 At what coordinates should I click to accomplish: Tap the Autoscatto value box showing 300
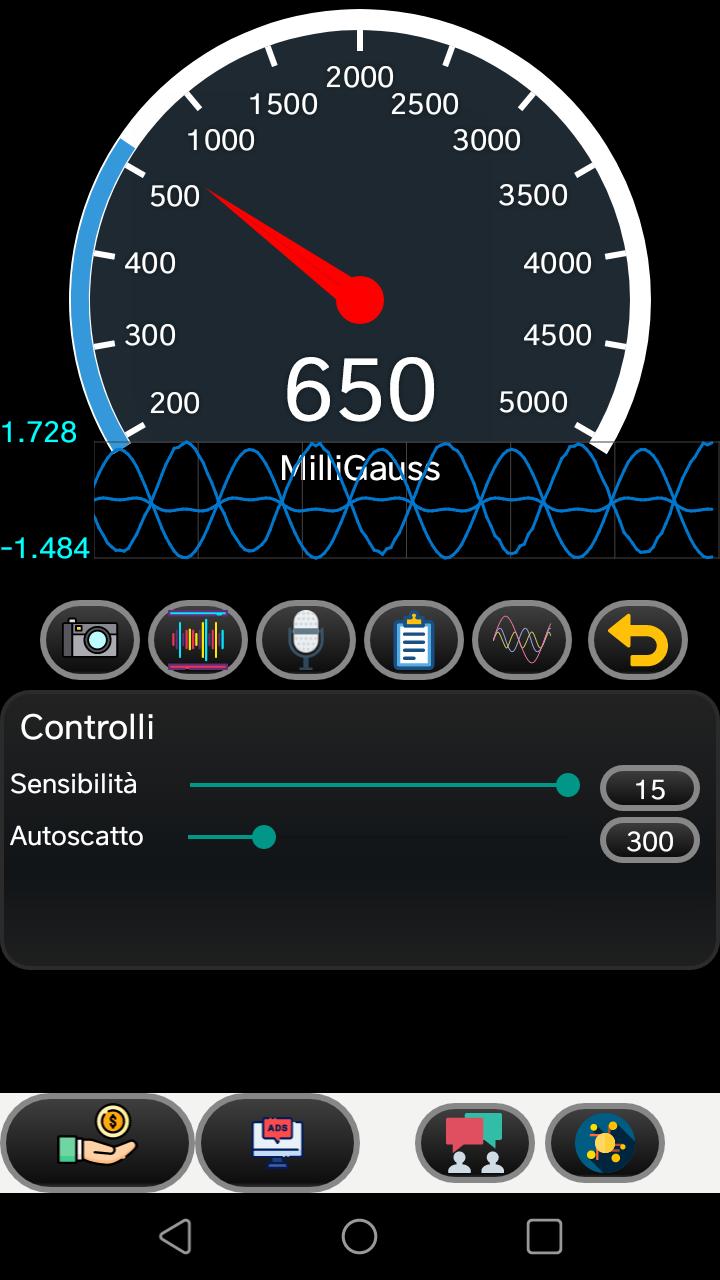tap(650, 841)
